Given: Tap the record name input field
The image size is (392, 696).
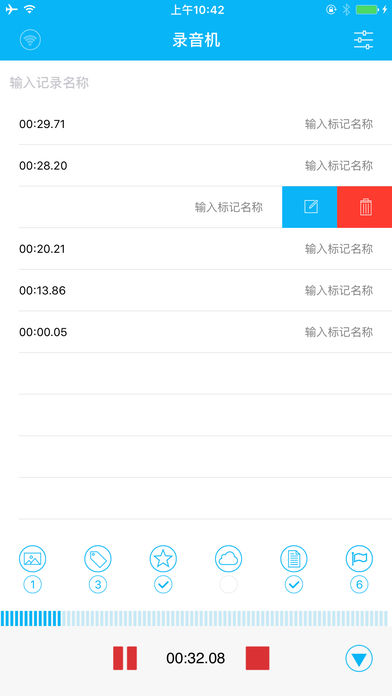Looking at the screenshot, I should [x=196, y=83].
